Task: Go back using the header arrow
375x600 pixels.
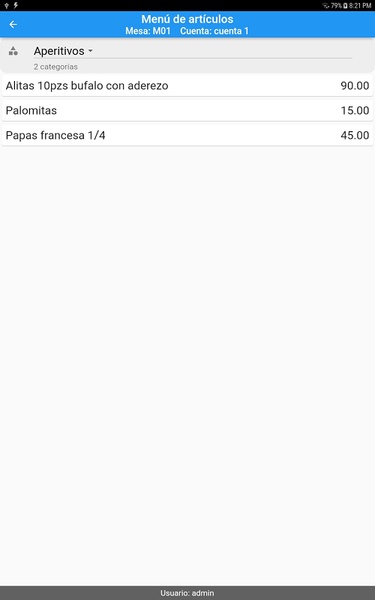Action: point(13,24)
